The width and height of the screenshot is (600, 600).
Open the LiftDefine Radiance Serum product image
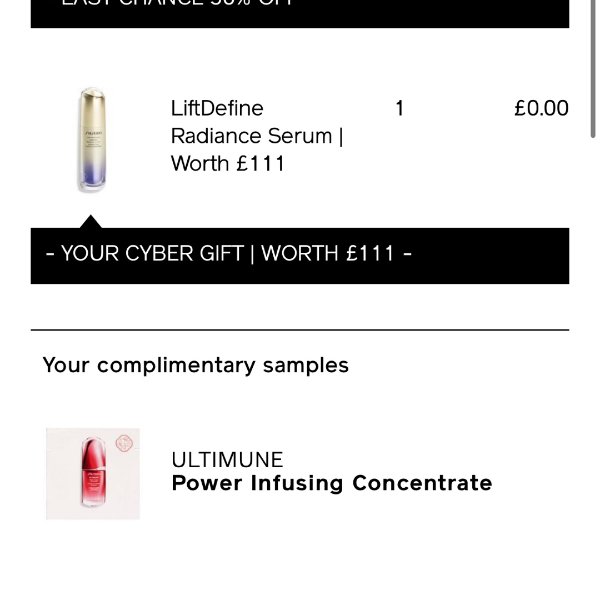(x=91, y=139)
